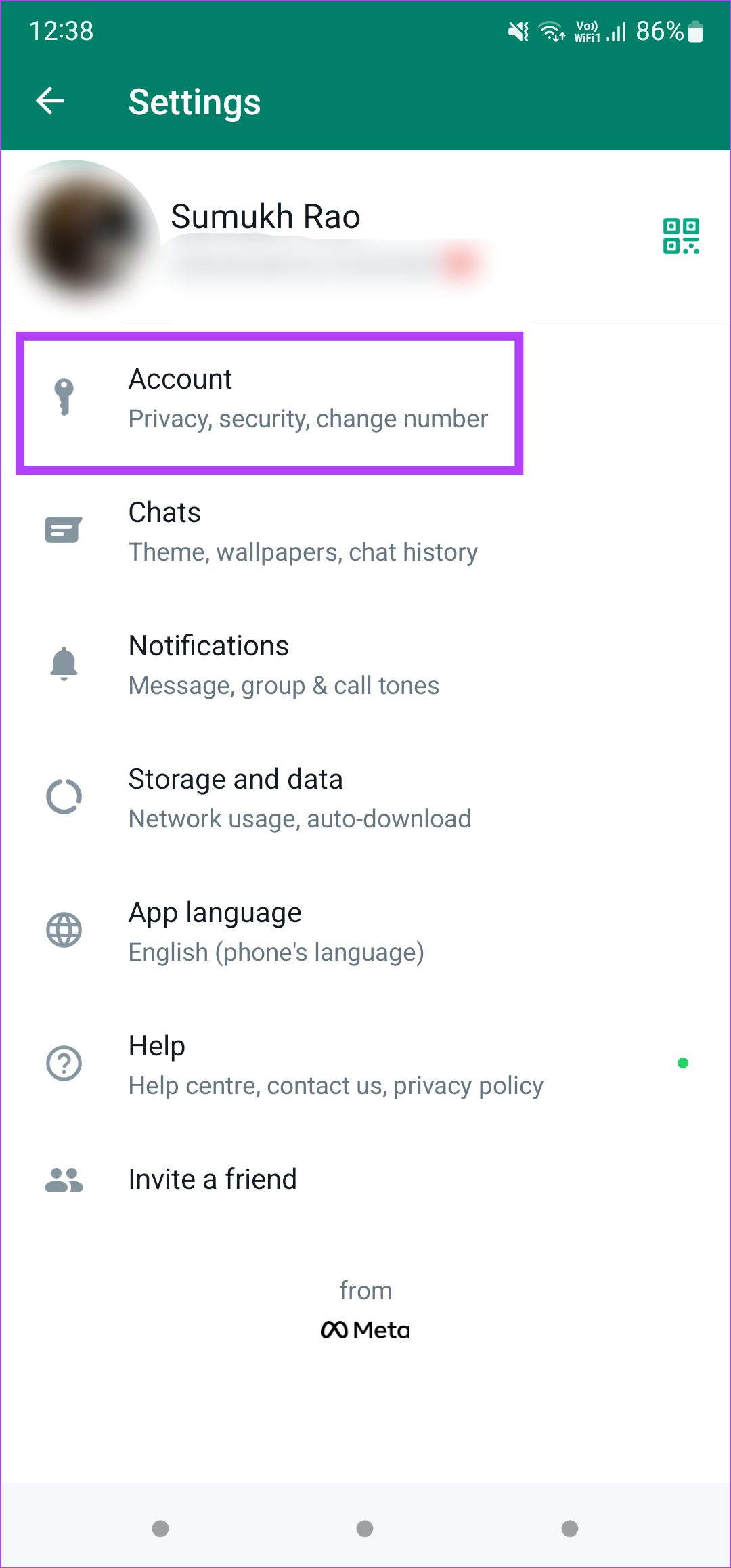This screenshot has width=731, height=1568.
Task: Click the green notification dot next to Help
Action: coord(682,1064)
